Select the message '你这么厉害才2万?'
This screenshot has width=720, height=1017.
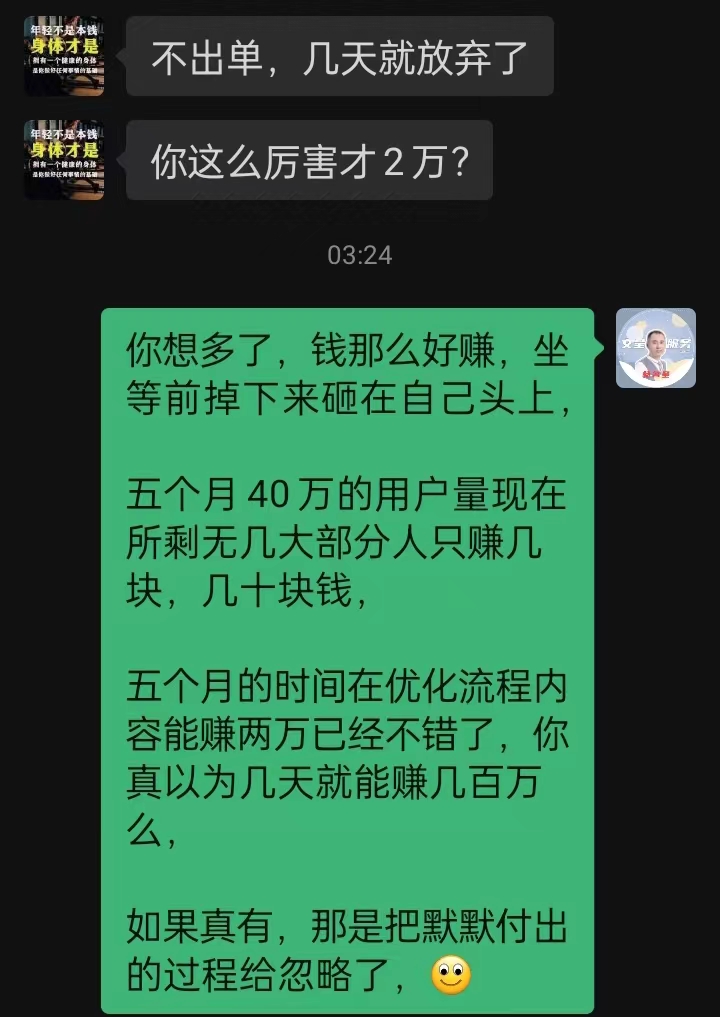pos(308,160)
